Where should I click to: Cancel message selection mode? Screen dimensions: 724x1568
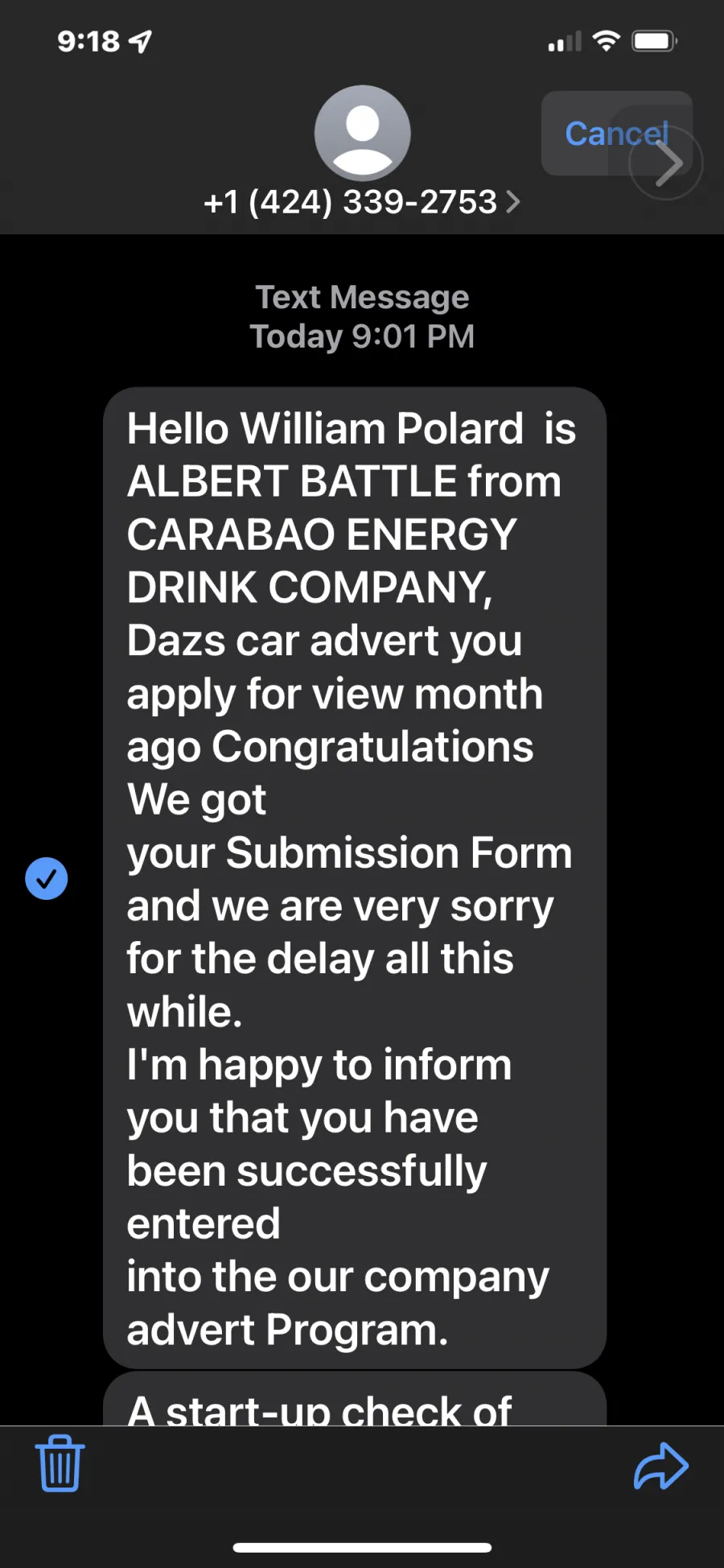coord(616,134)
